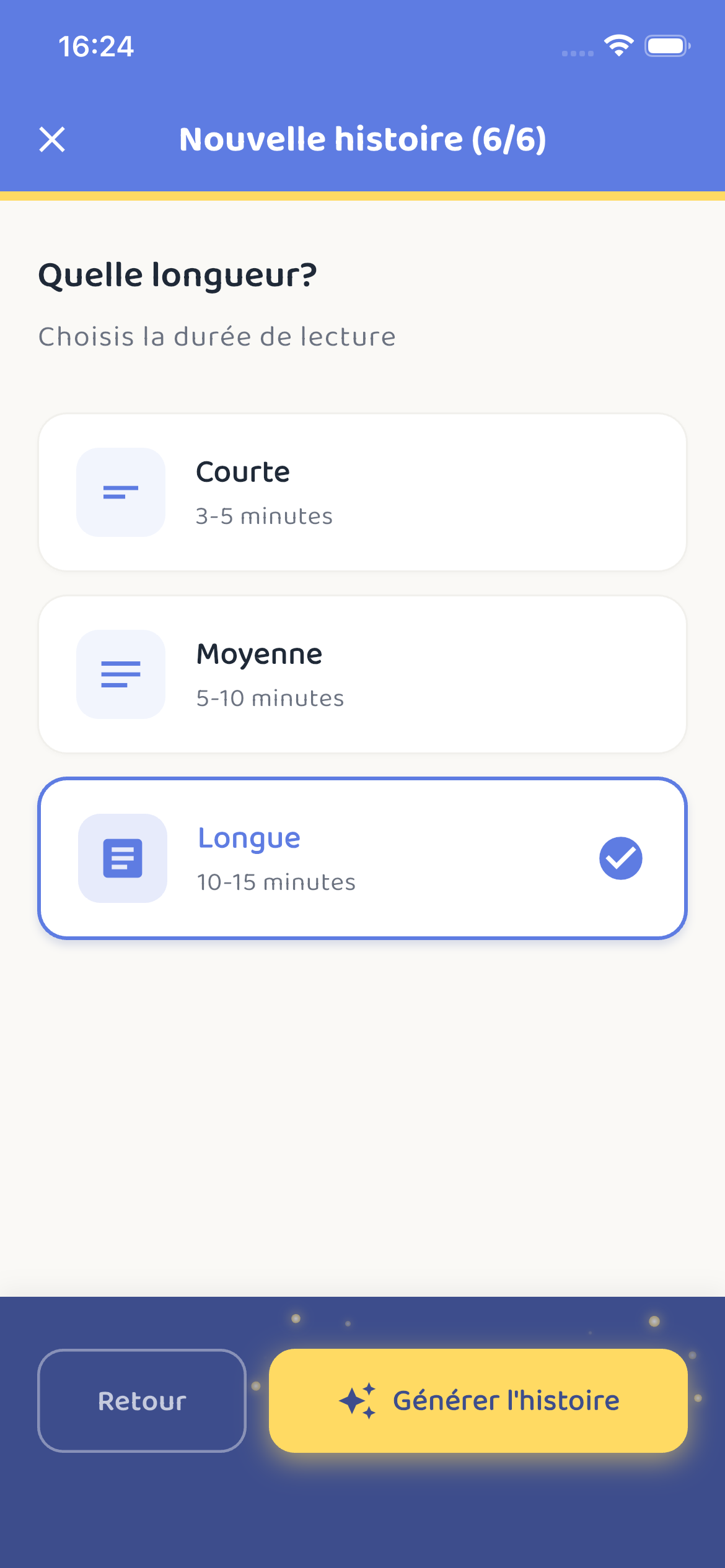Close the new story wizard
Viewport: 725px width, 1568px height.
pos(52,139)
